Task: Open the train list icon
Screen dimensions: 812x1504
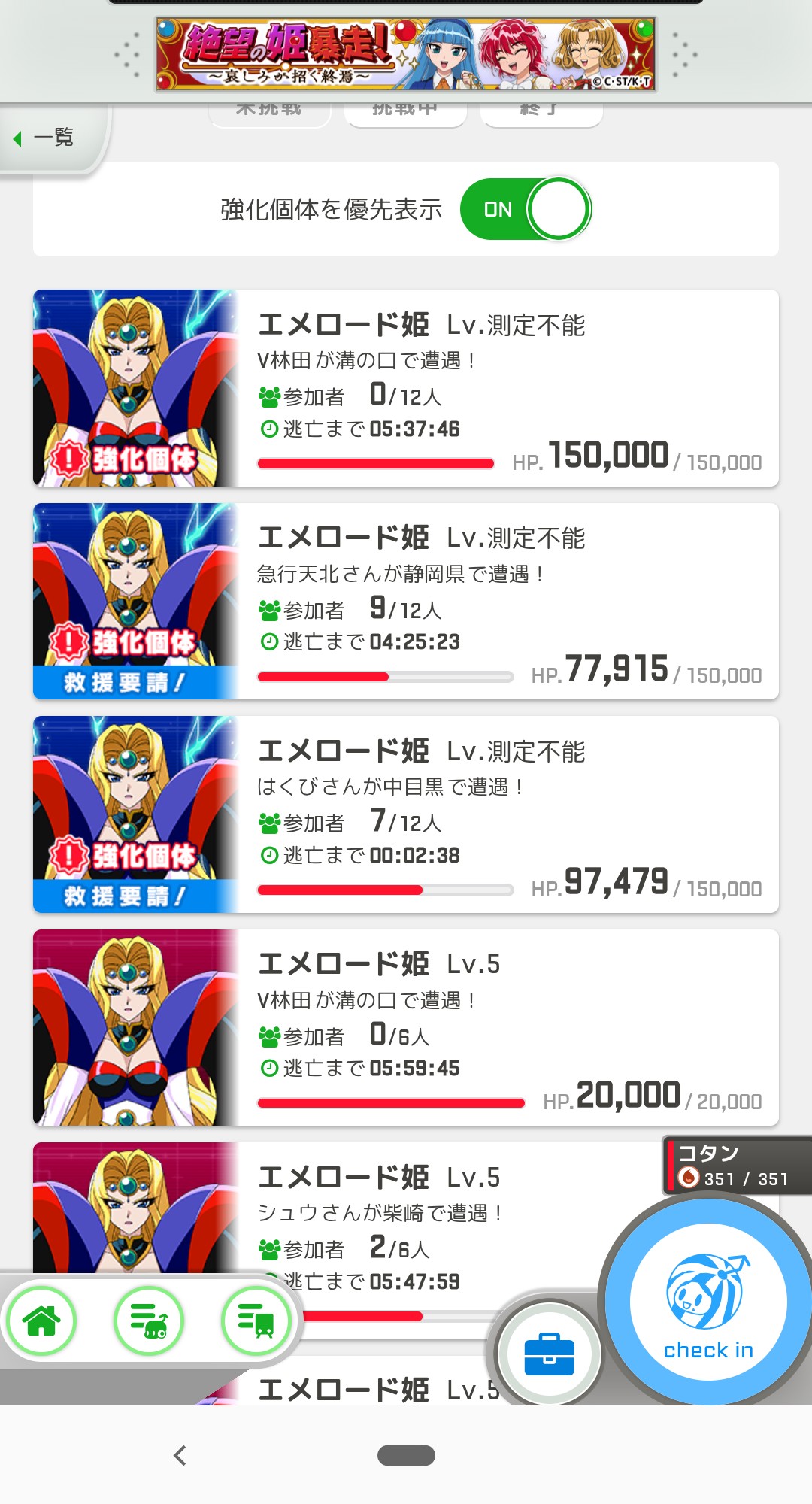Action: pos(256,1321)
